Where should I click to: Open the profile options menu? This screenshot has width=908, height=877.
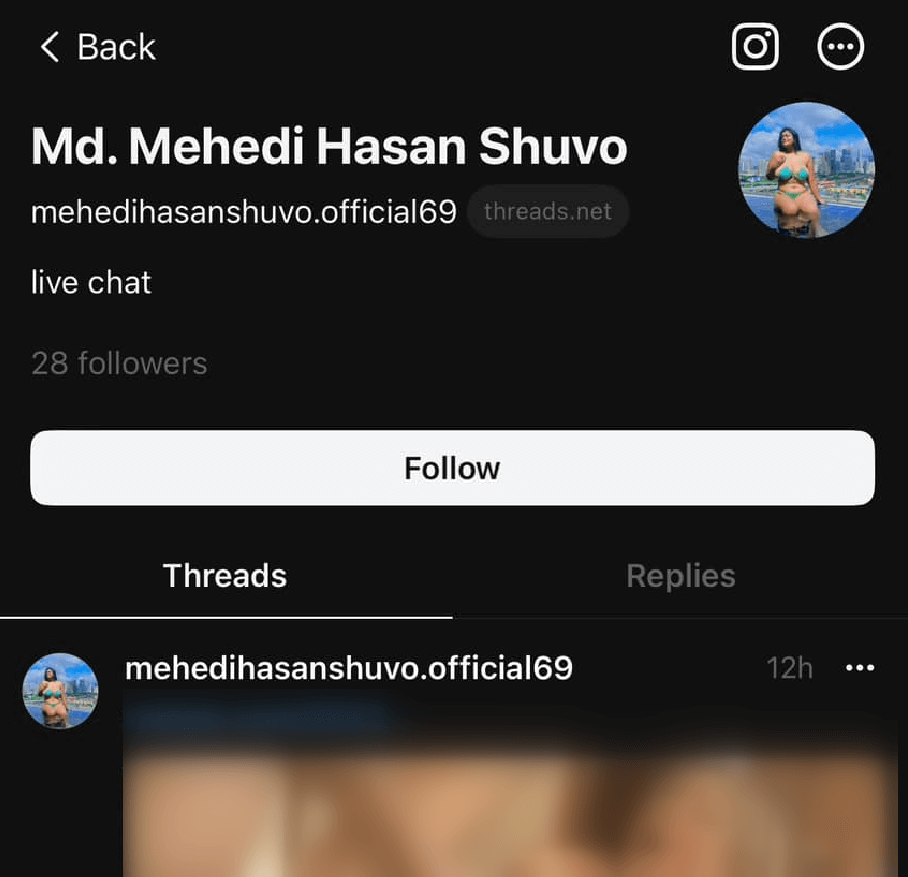(841, 46)
